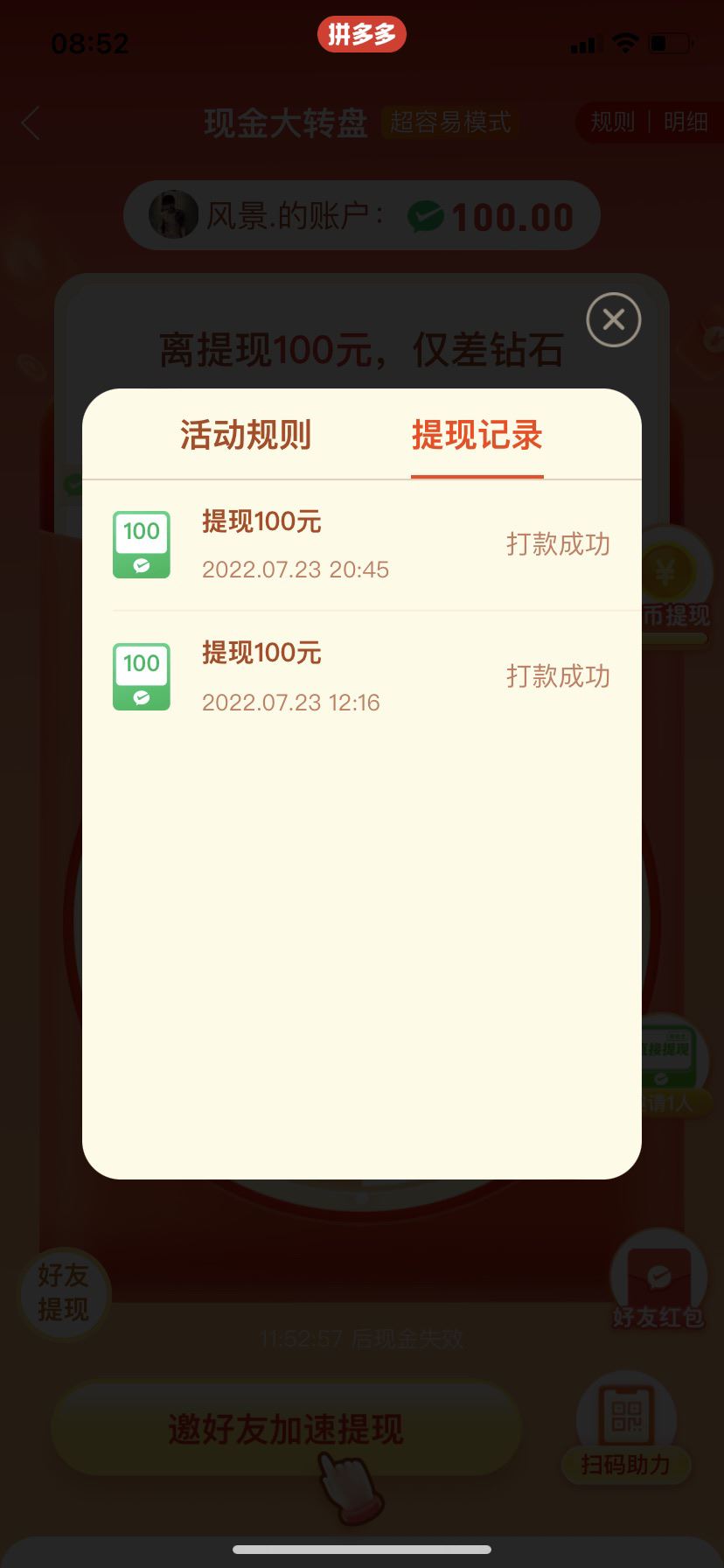Open the 12:16 提现100元 record
This screenshot has width=724, height=1568.
pyautogui.click(x=361, y=676)
